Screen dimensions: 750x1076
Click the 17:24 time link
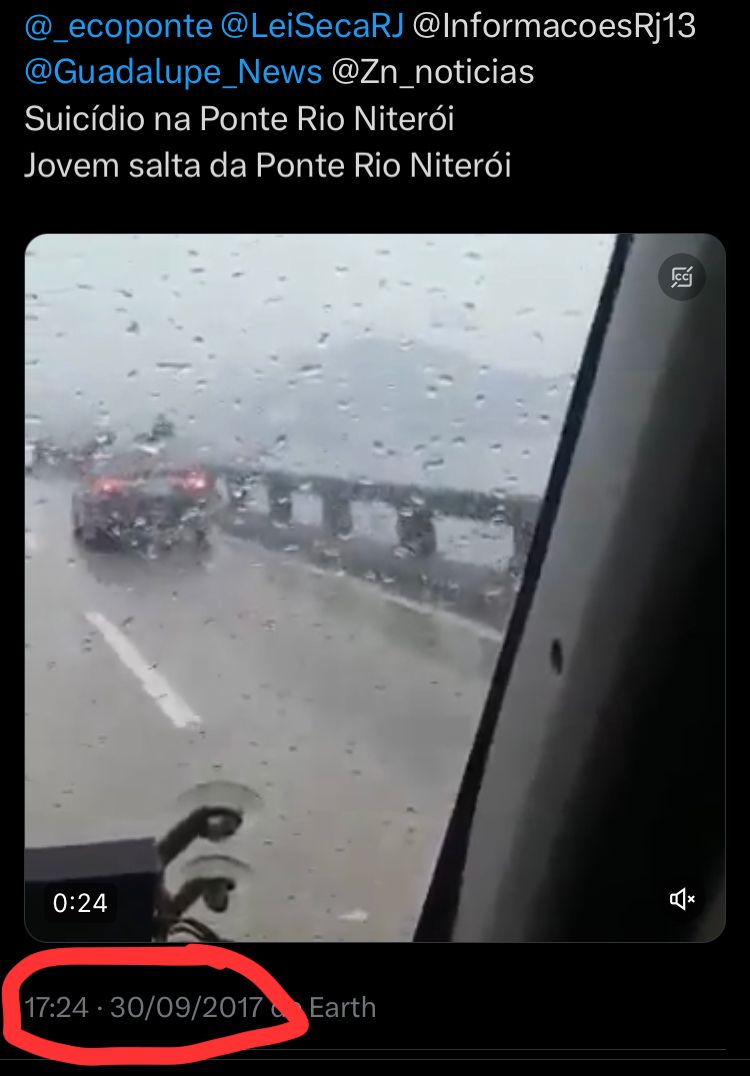point(56,1008)
